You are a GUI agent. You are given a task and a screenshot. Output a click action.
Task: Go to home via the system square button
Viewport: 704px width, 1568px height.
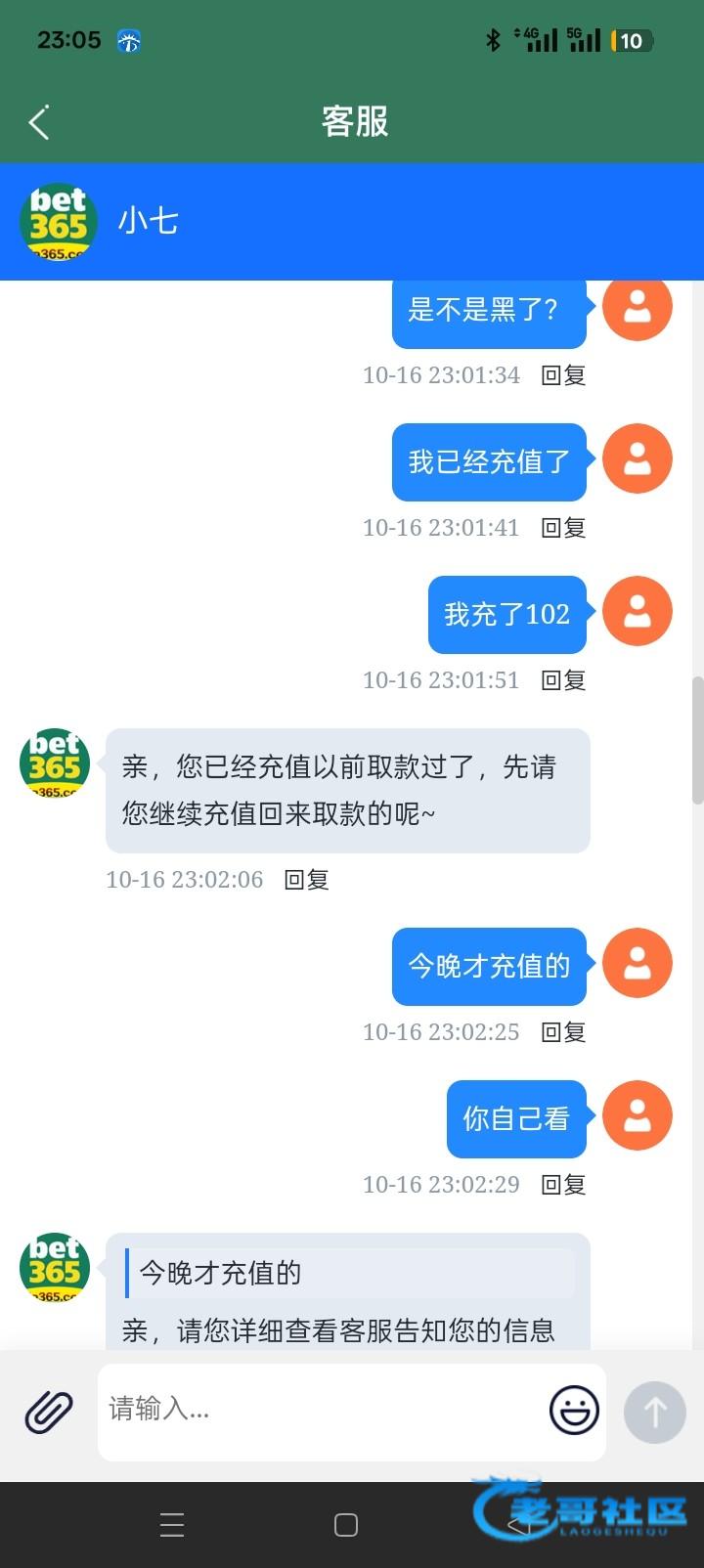(x=346, y=1525)
